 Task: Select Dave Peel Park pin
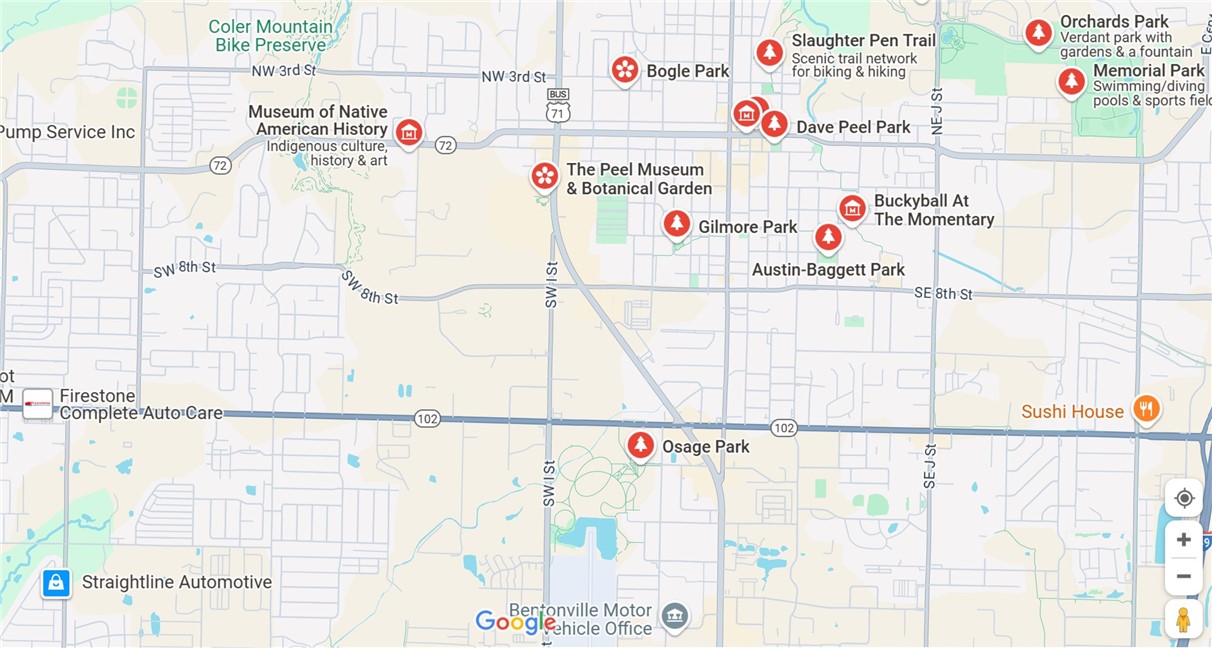(774, 124)
